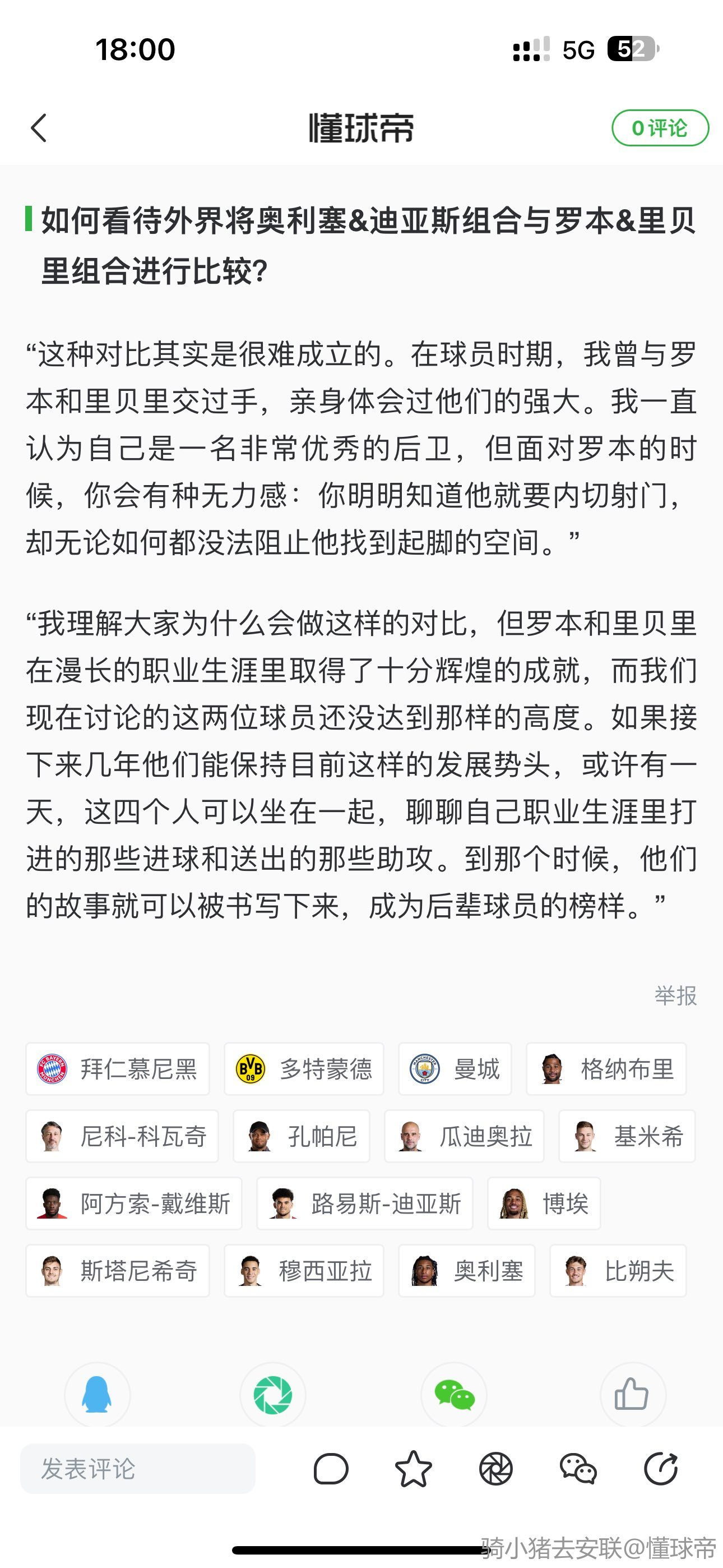Open comments via the speech bubble icon

pyautogui.click(x=331, y=1469)
